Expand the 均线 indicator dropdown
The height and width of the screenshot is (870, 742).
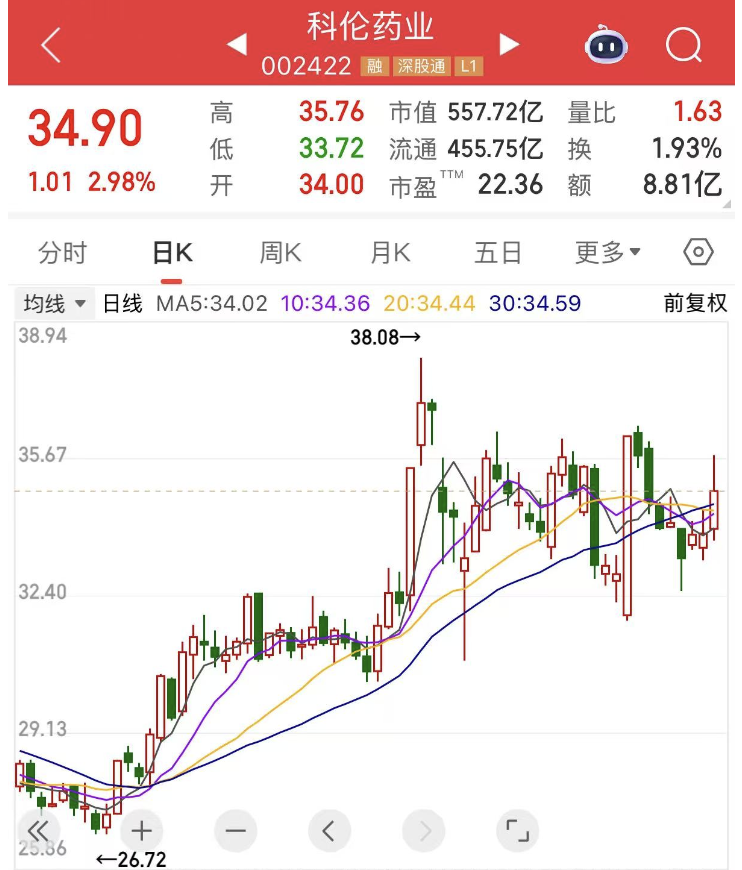click(54, 302)
